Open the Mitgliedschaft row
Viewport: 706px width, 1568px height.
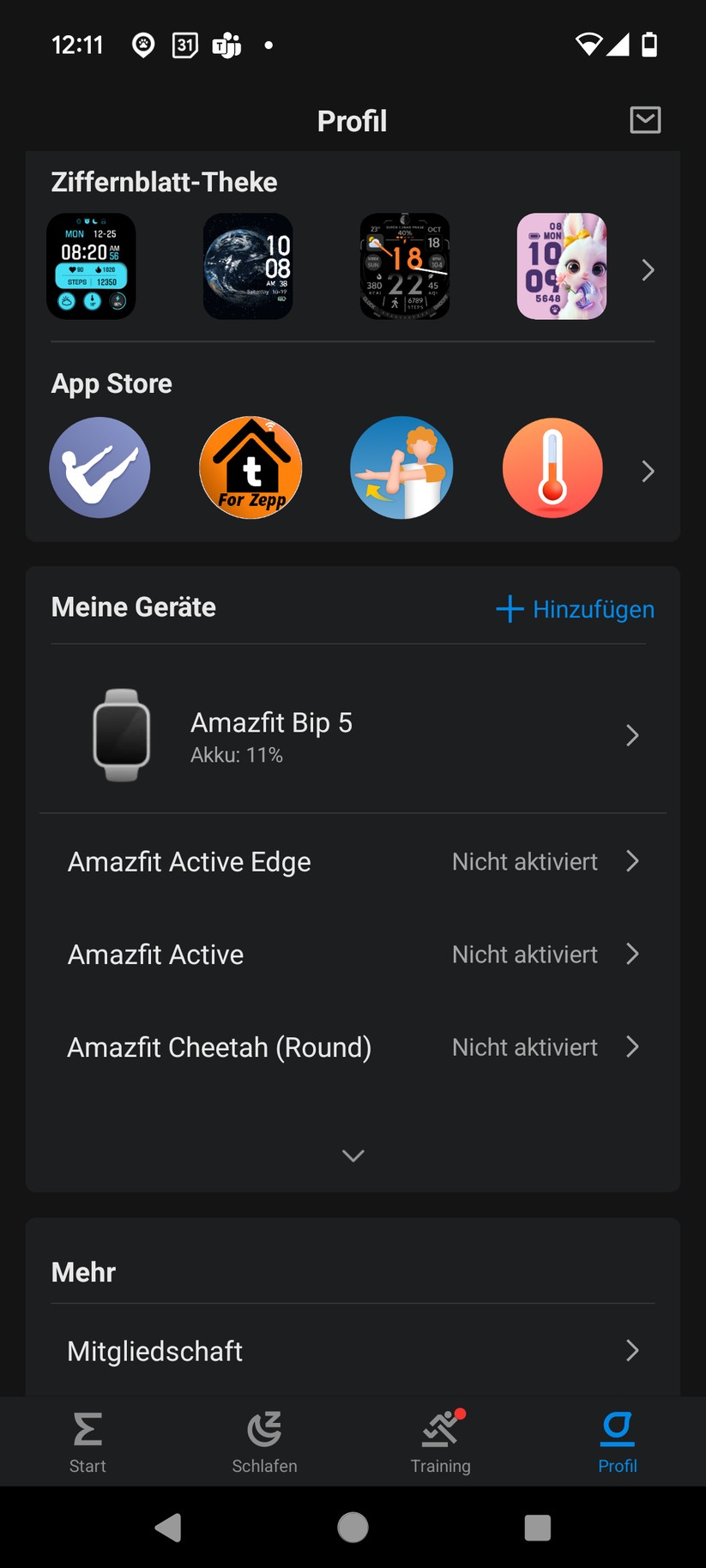click(353, 1351)
